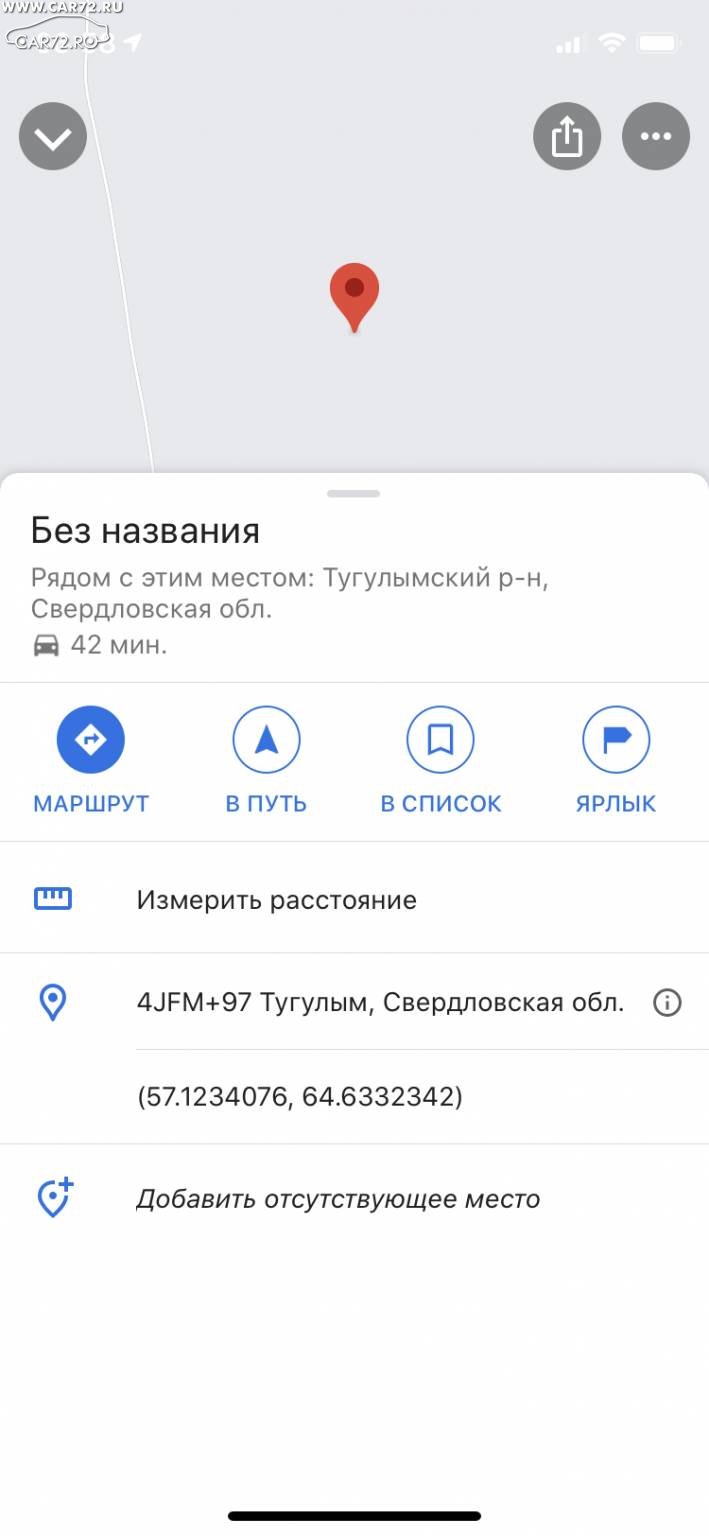709x1536 pixels.
Task: Select Измерить расстояние
Action: click(x=354, y=899)
